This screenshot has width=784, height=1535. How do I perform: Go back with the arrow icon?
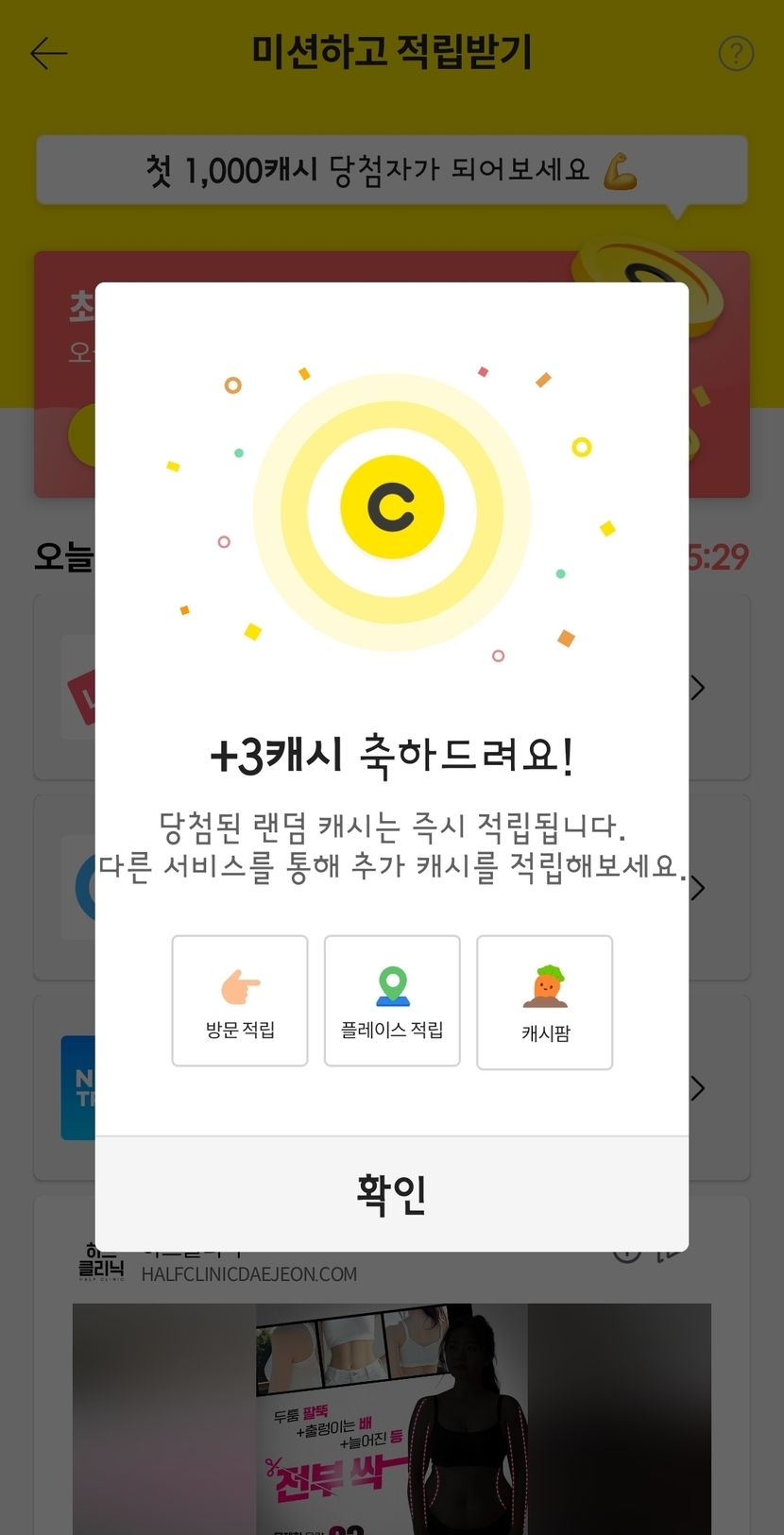click(49, 54)
